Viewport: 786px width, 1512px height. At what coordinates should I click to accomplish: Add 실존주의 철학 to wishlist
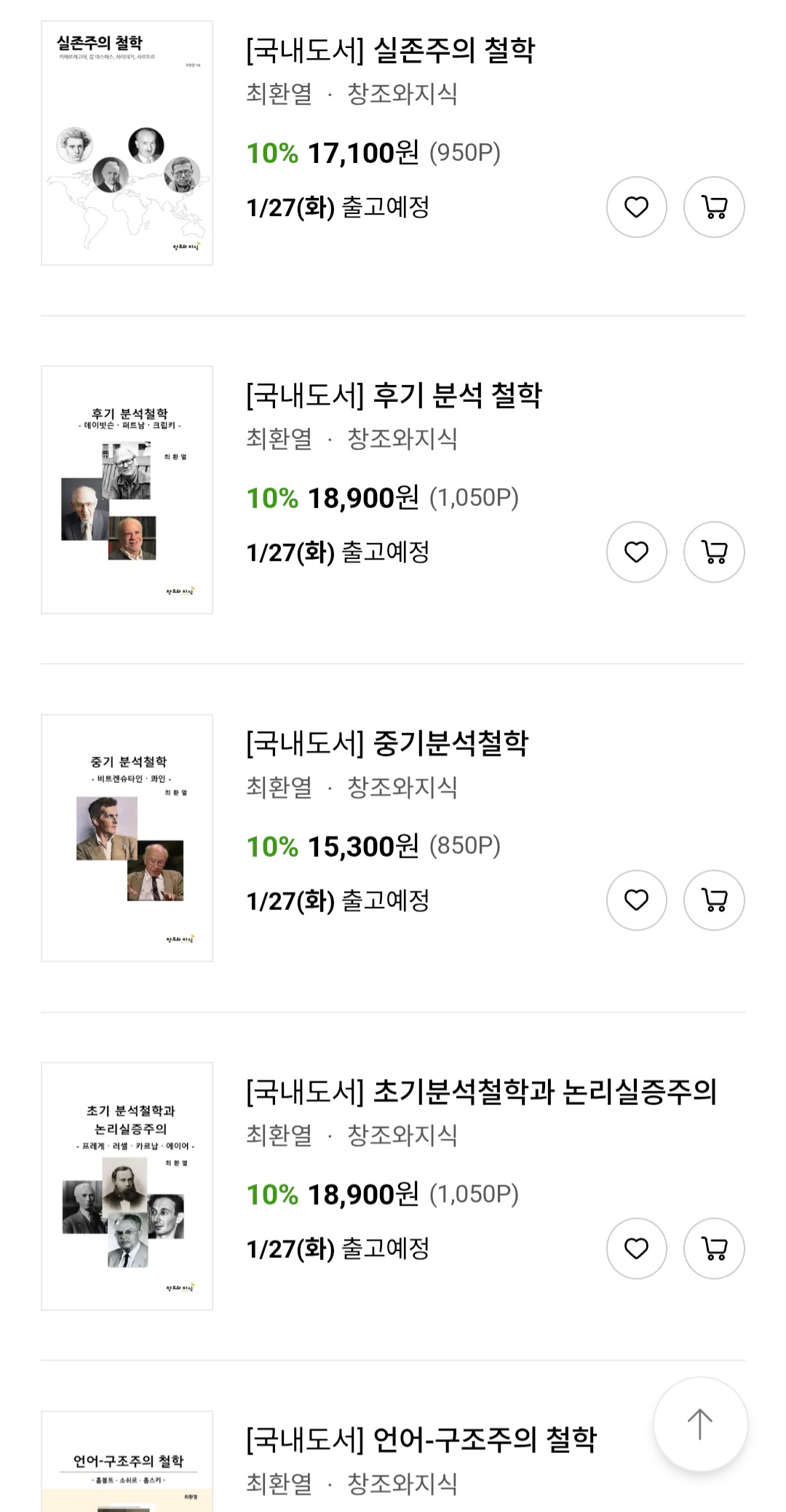click(636, 207)
